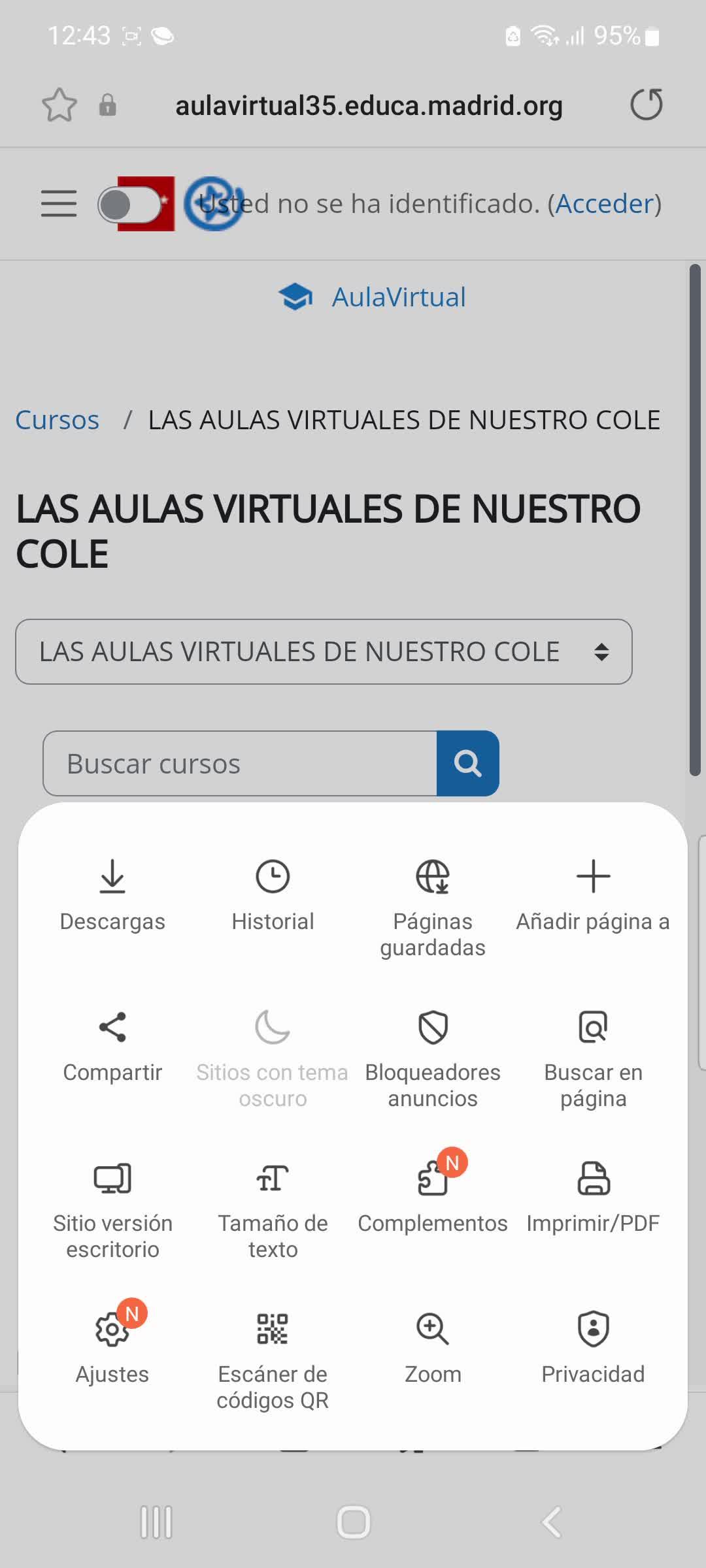Share the page with Compartir
Image resolution: width=706 pixels, height=1568 pixels.
[x=112, y=1046]
